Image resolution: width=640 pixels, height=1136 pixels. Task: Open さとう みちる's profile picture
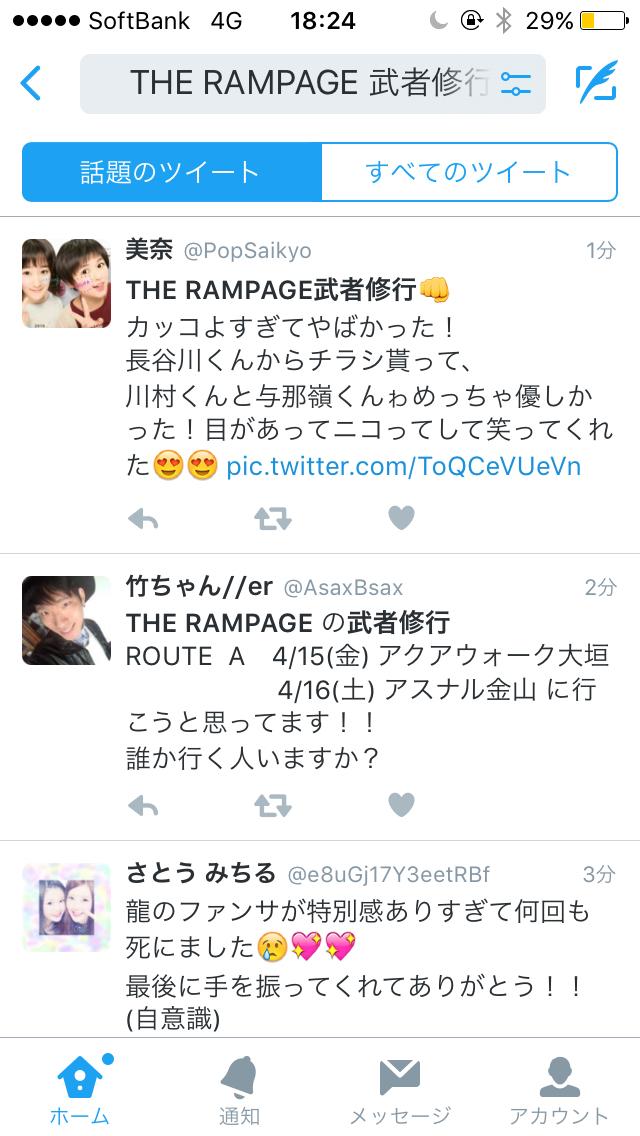tap(66, 907)
